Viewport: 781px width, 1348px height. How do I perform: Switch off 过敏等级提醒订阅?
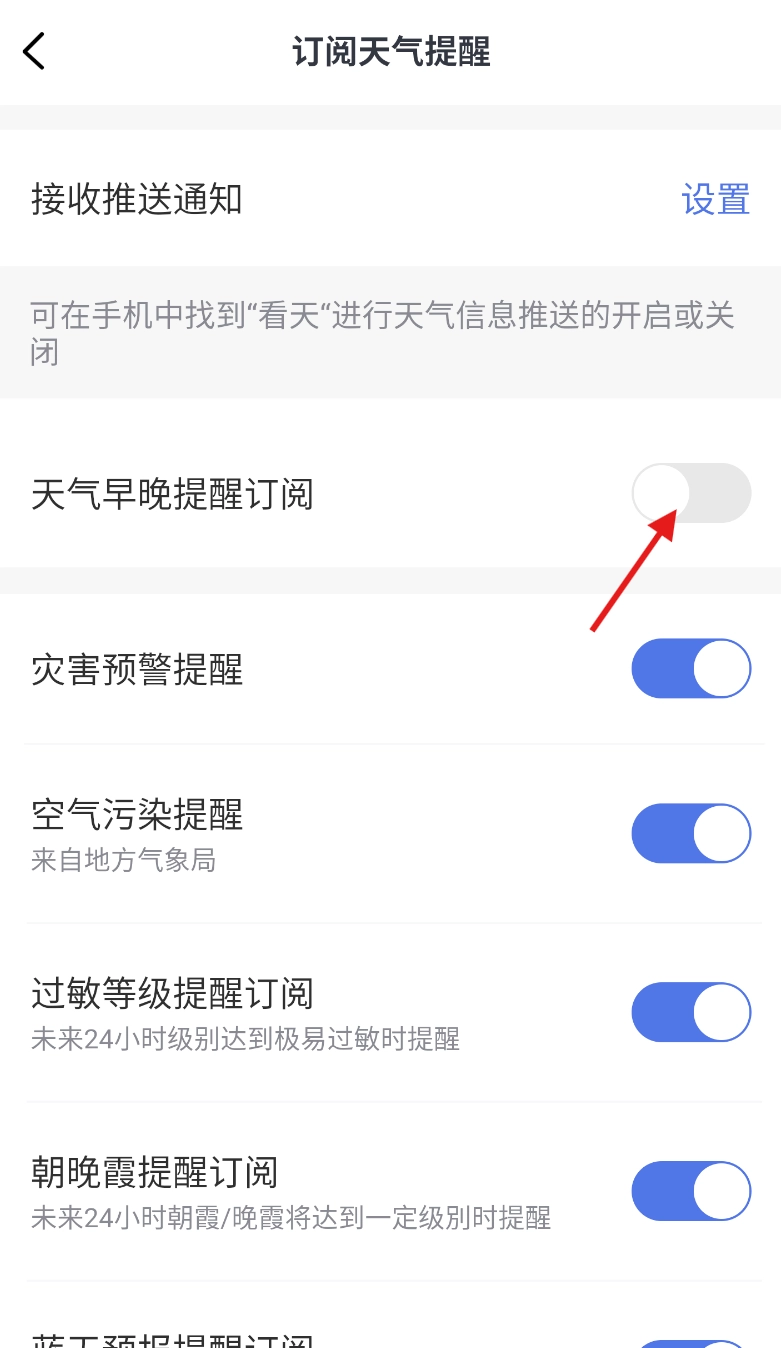click(691, 1012)
